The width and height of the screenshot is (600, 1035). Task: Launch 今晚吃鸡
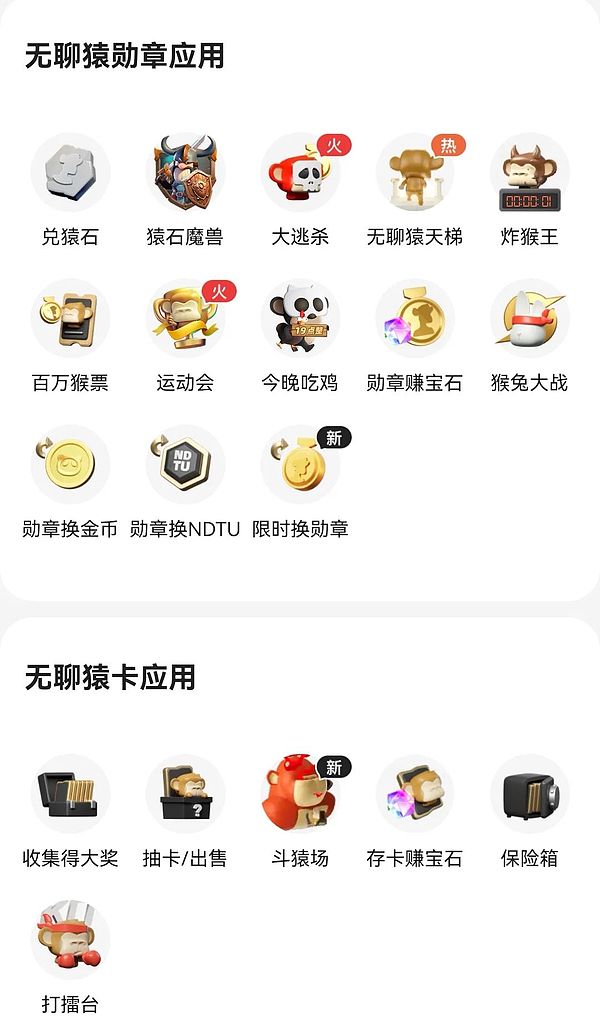tap(300, 319)
